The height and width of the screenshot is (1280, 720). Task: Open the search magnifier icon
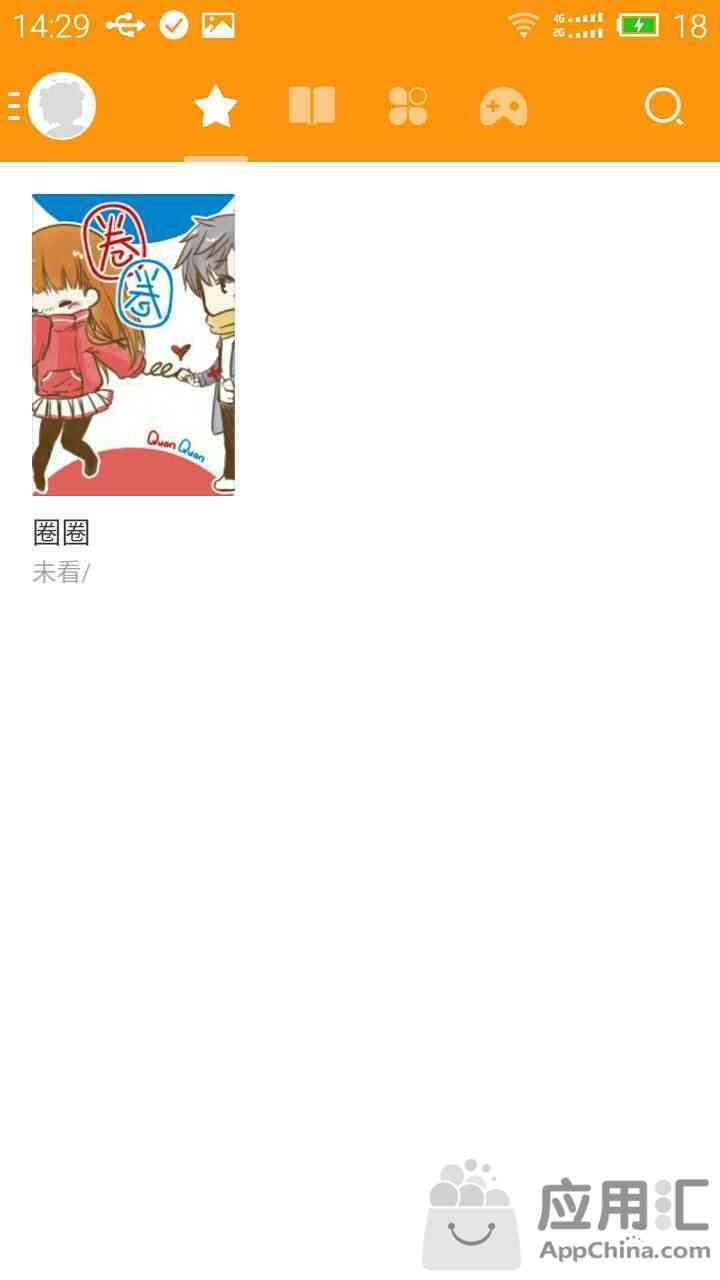click(x=664, y=107)
